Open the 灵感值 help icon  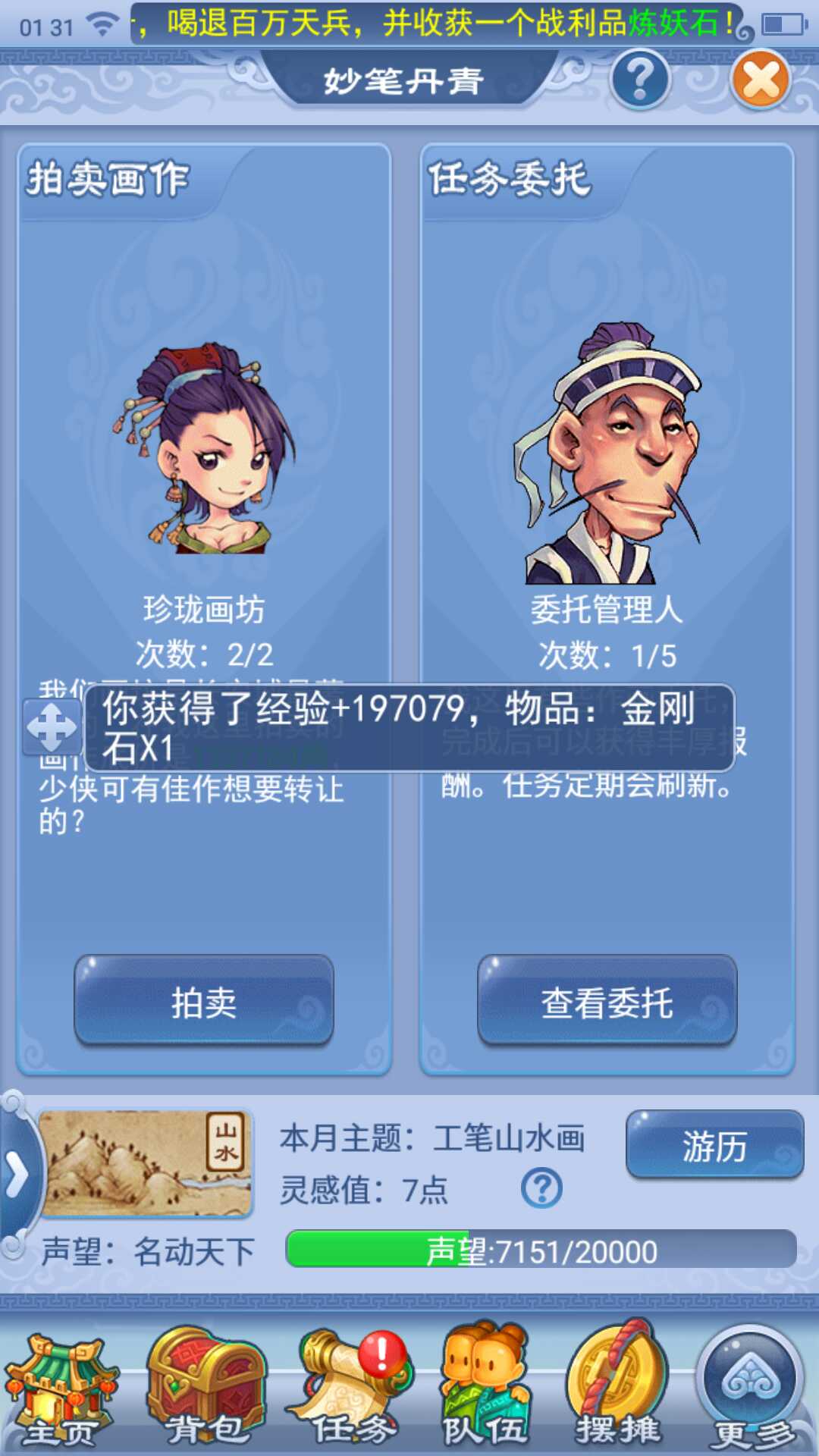click(541, 1188)
